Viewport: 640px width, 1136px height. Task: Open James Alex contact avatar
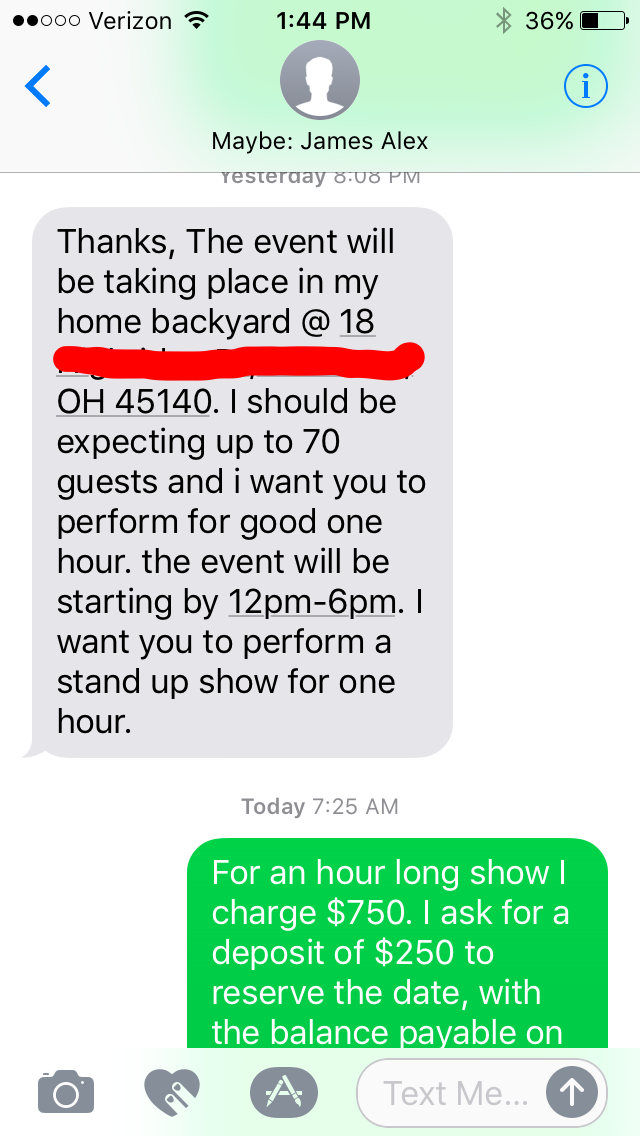coord(320,80)
